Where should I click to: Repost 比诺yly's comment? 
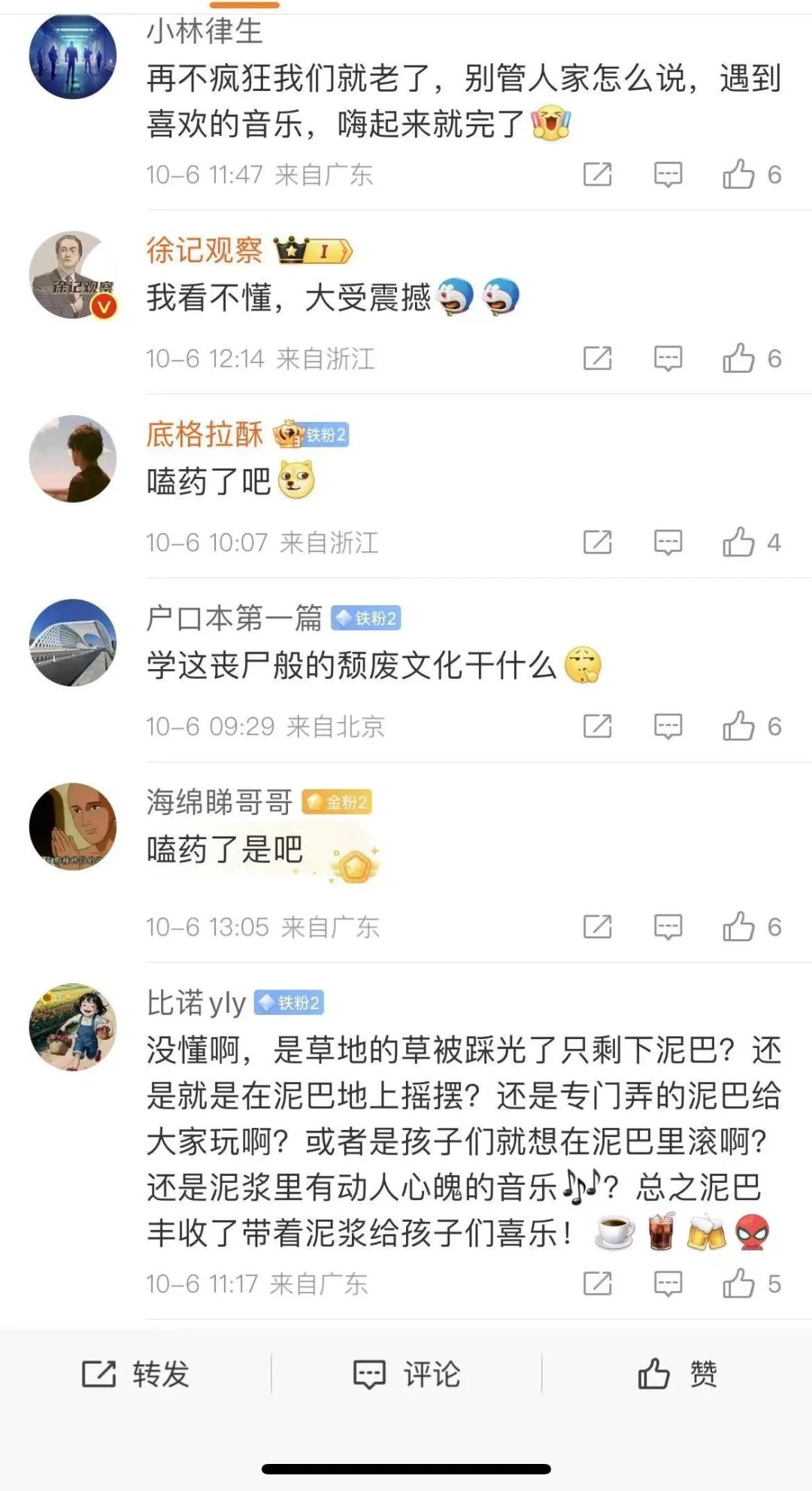[598, 1283]
